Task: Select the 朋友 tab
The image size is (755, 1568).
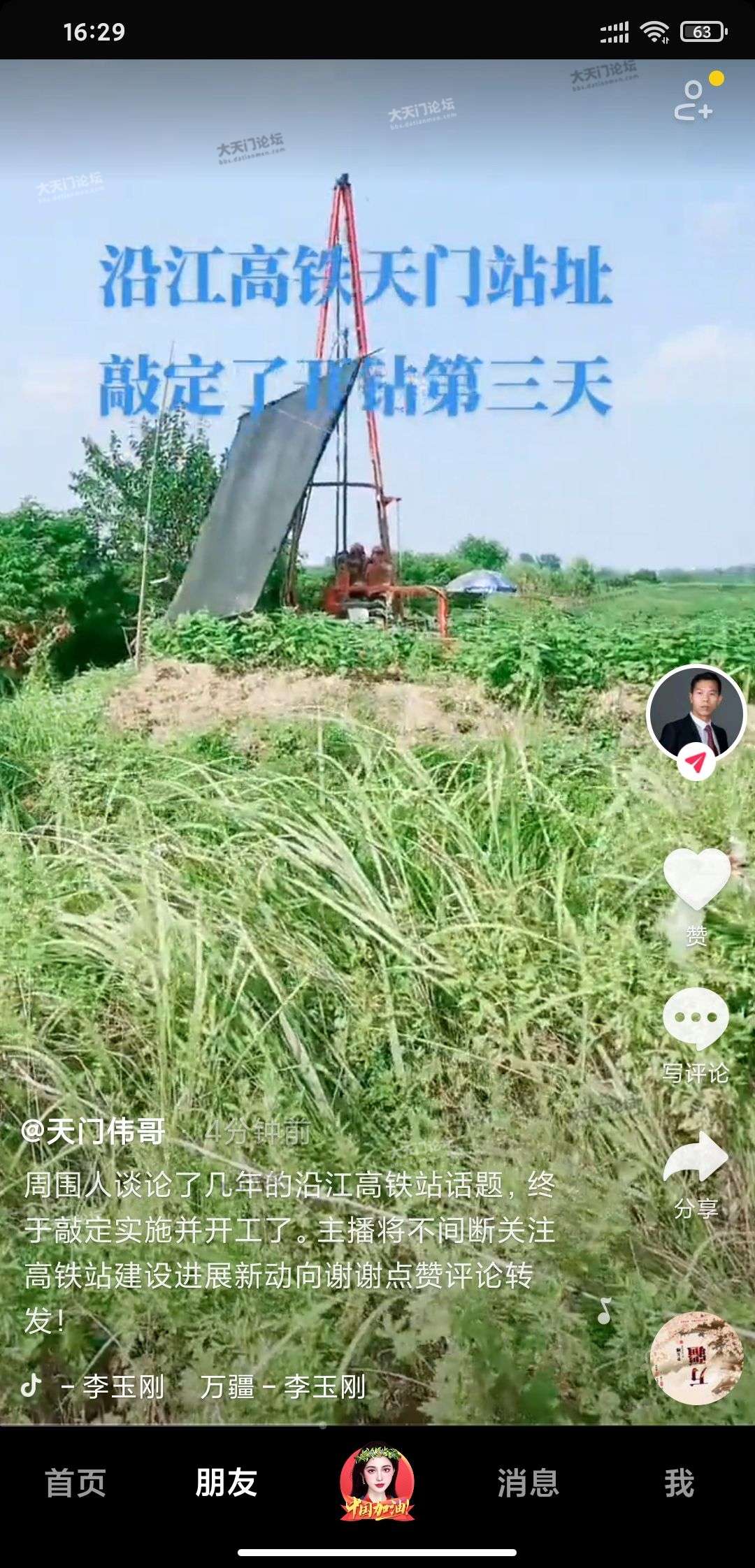Action: 226,1483
